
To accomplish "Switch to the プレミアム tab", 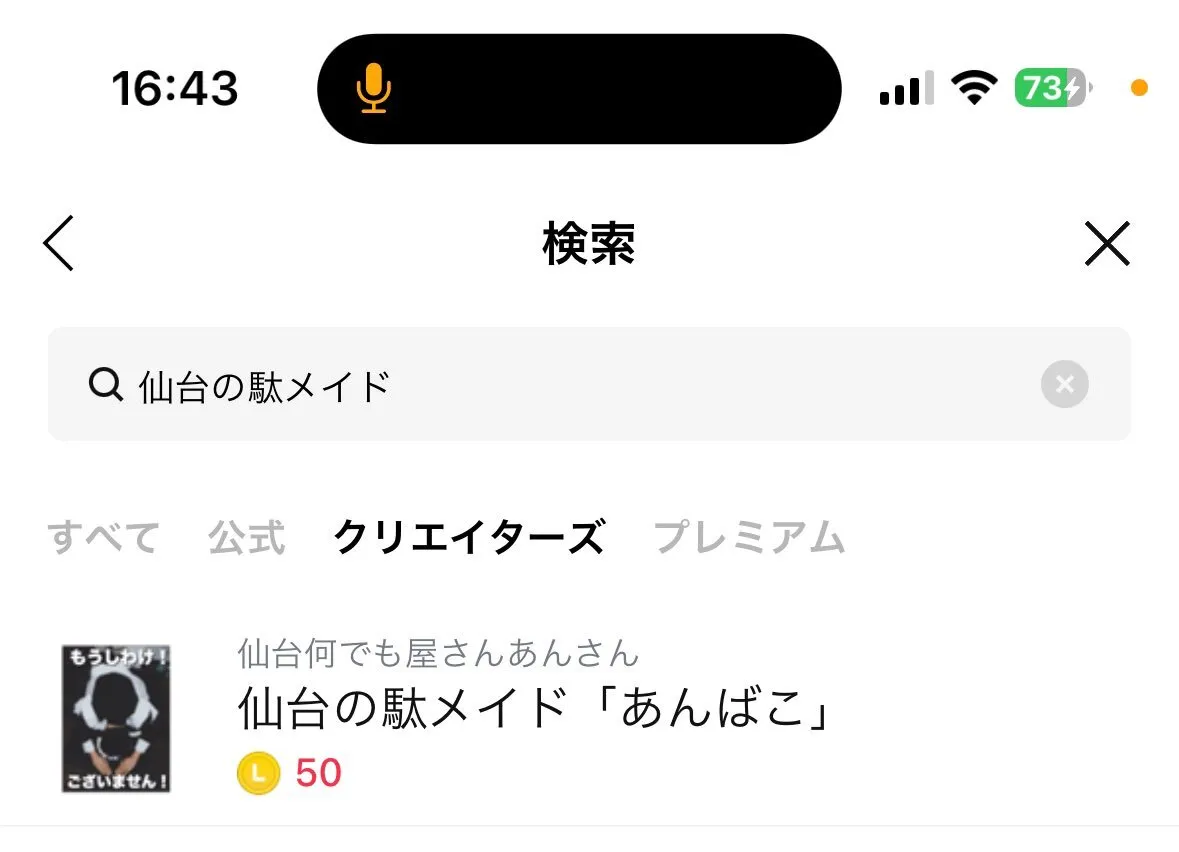I will pos(749,538).
